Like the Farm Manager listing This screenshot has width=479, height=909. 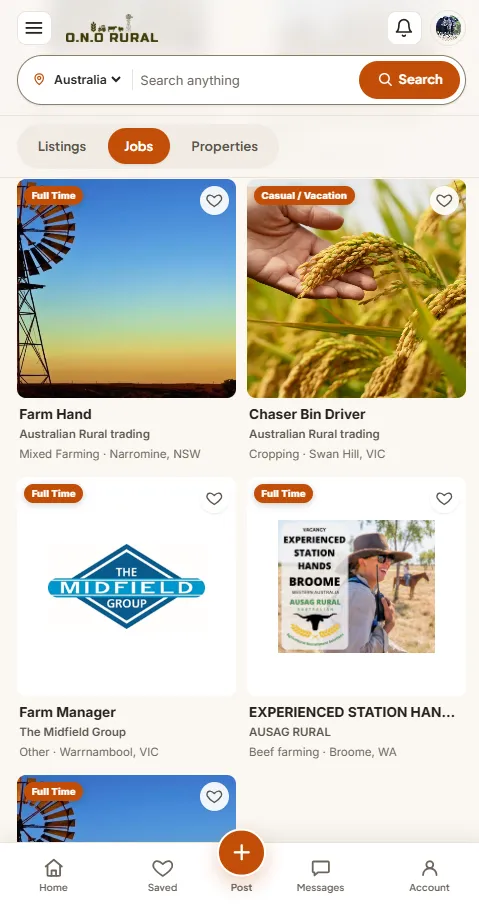pyautogui.click(x=215, y=499)
